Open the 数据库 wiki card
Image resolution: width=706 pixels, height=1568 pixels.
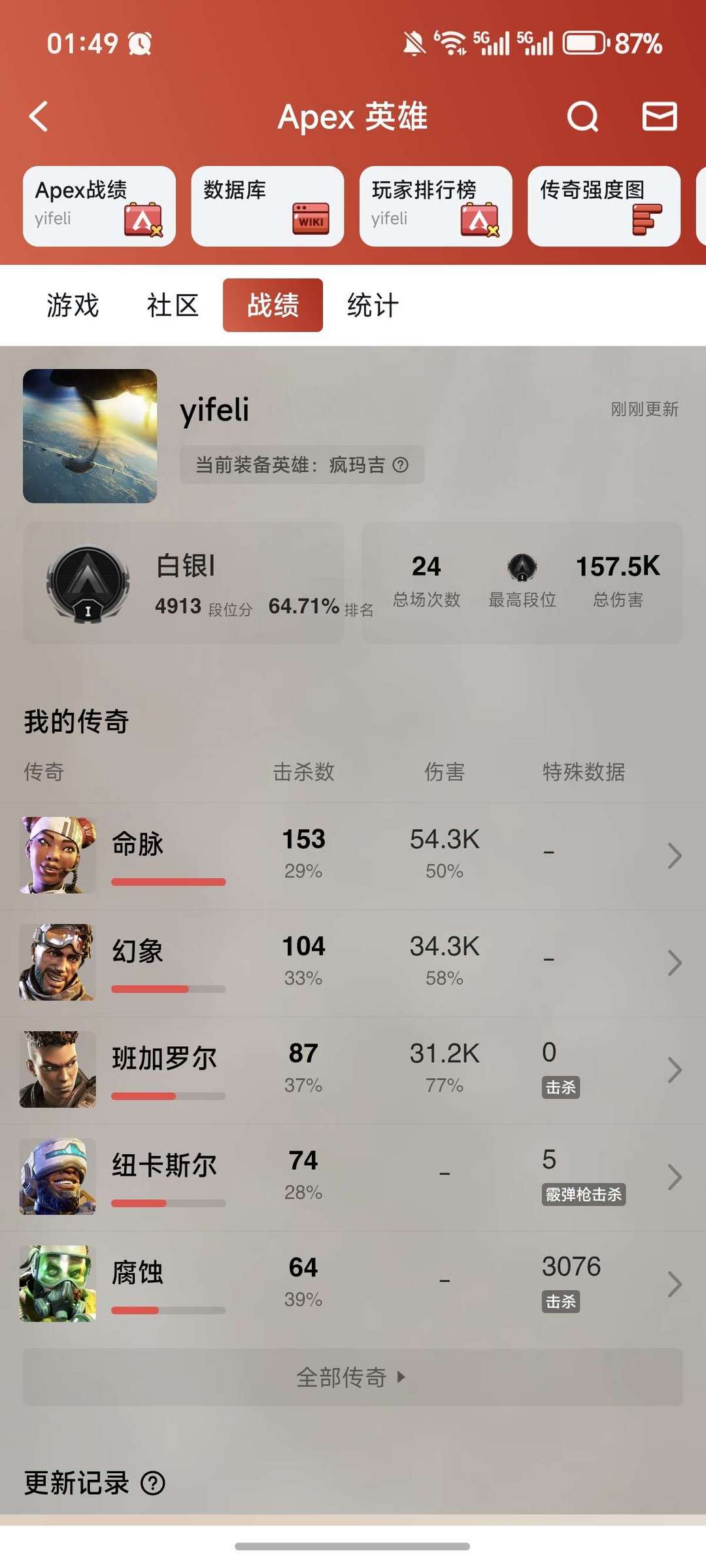(x=267, y=206)
